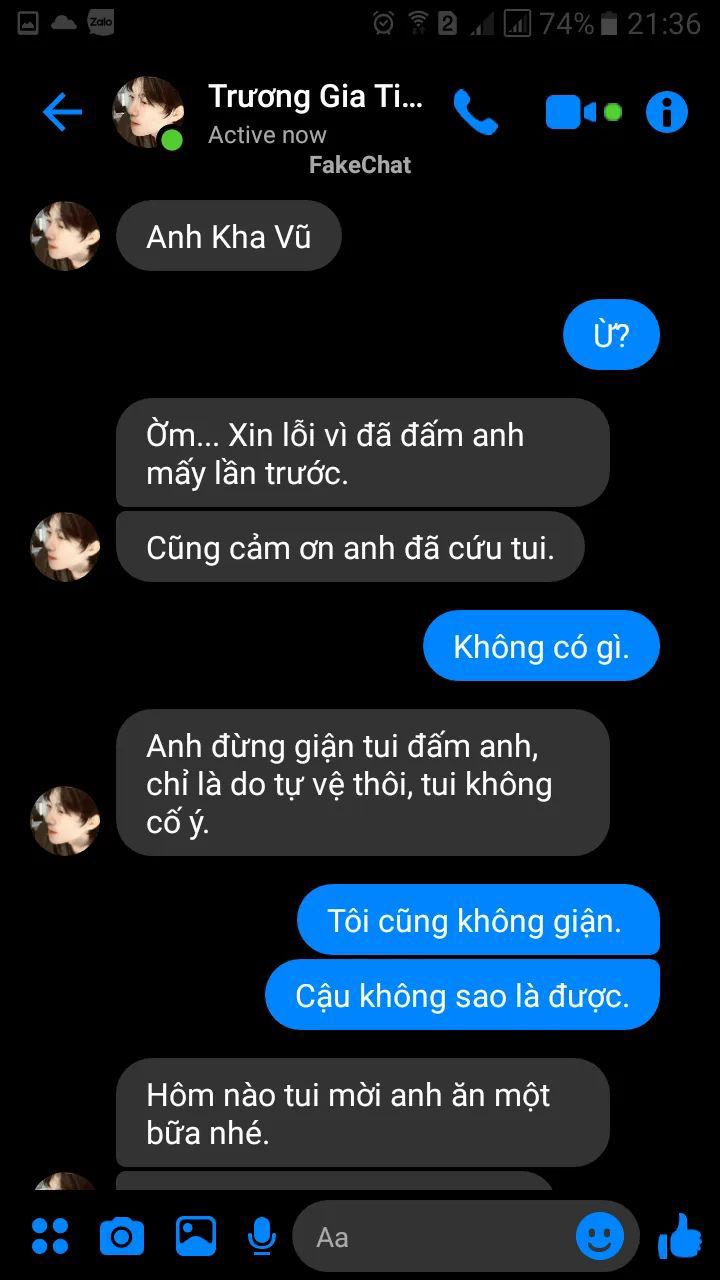Start a video call
Viewport: 720px width, 1280px height.
571,113
